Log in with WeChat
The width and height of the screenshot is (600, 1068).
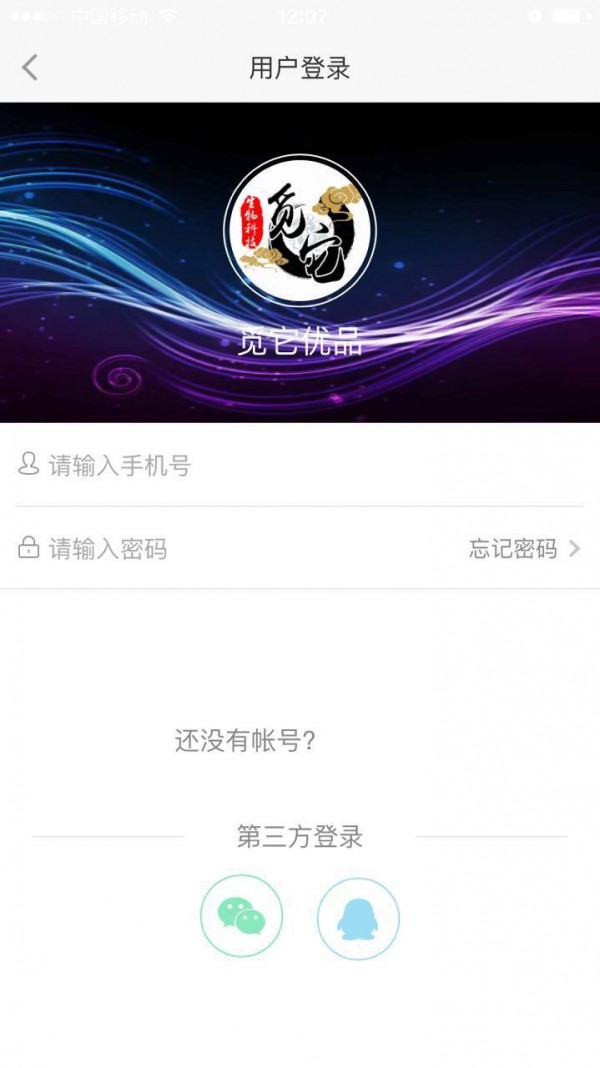tap(242, 916)
